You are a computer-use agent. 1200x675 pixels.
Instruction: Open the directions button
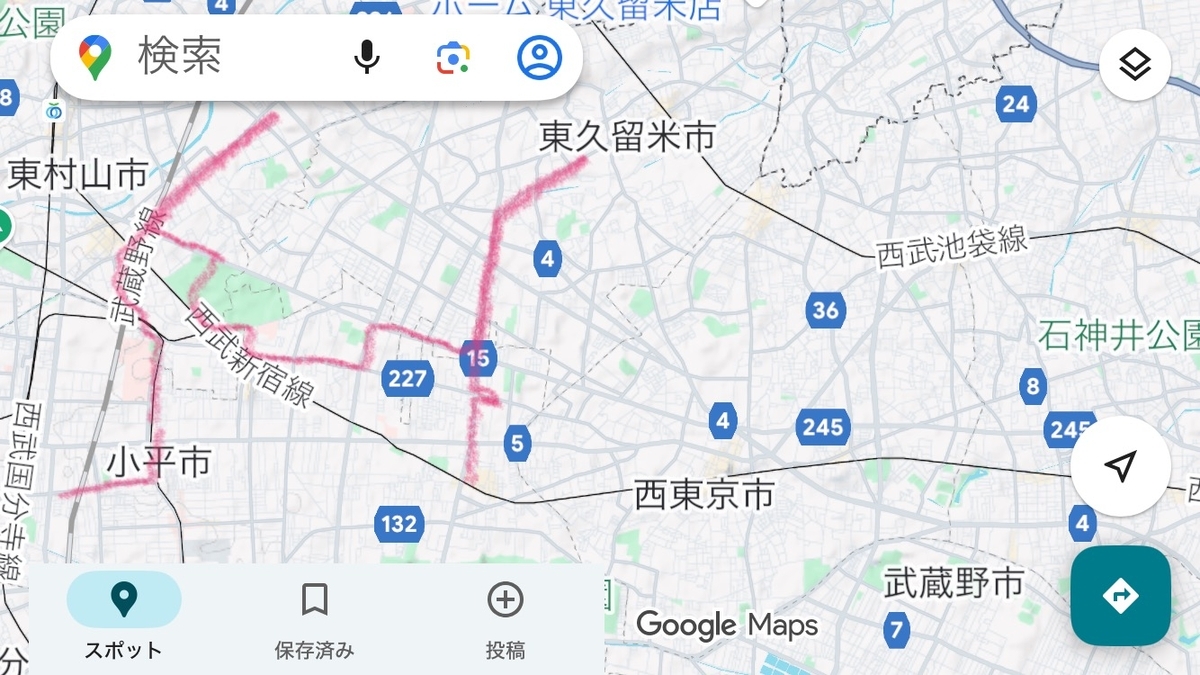pos(1121,596)
